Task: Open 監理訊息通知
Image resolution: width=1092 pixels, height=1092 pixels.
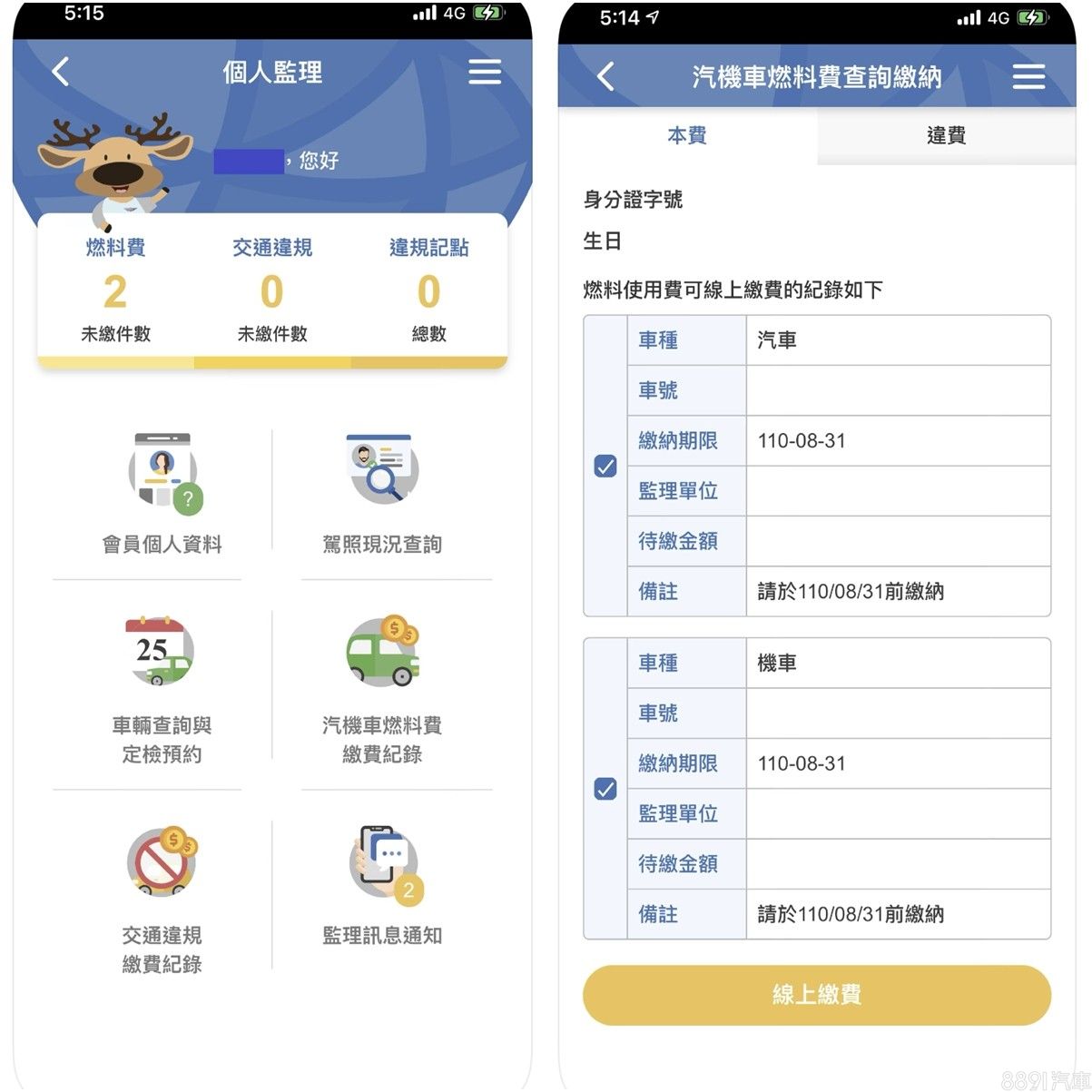Action: click(382, 885)
